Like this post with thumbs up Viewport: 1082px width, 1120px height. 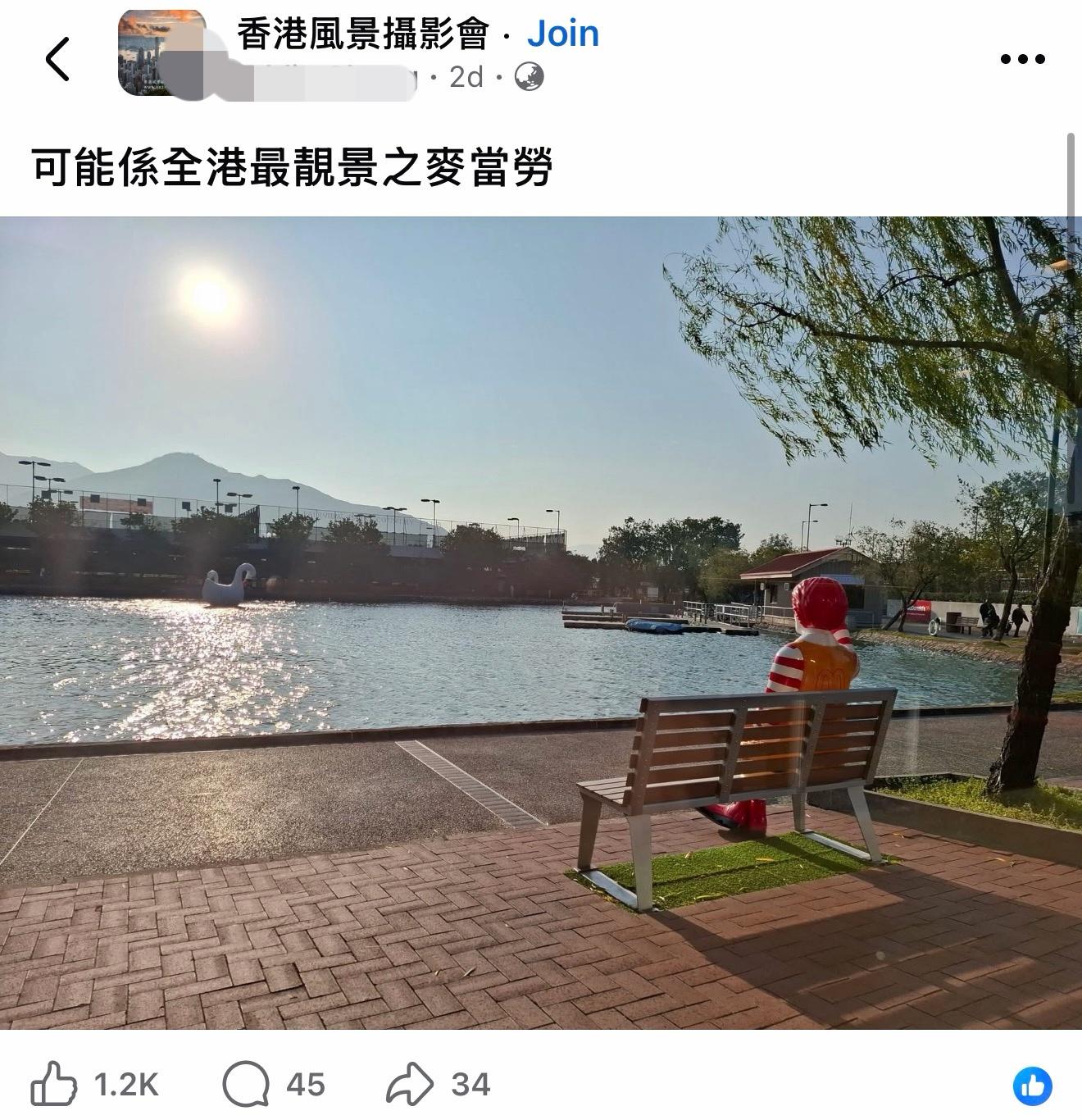click(54, 1084)
